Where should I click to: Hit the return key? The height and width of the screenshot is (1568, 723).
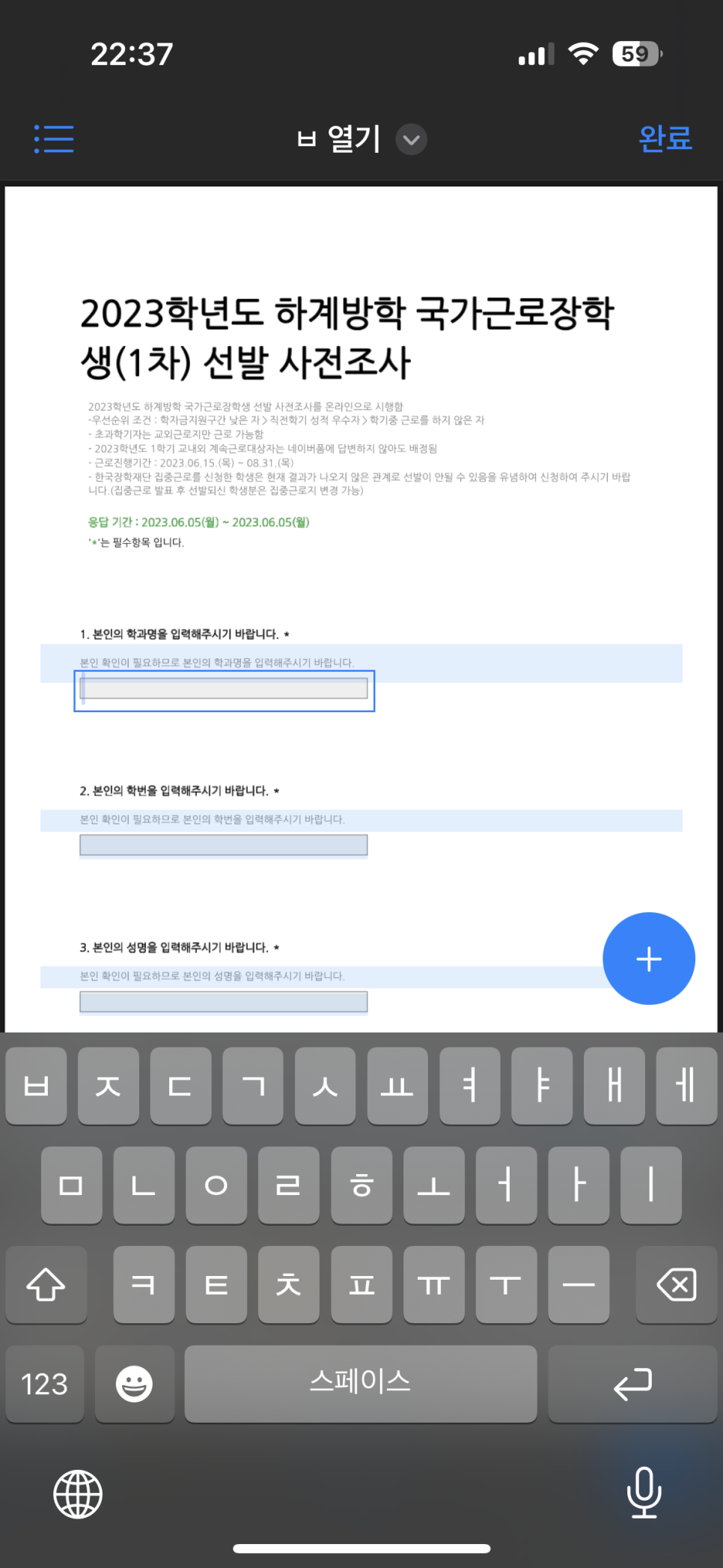pos(632,1384)
